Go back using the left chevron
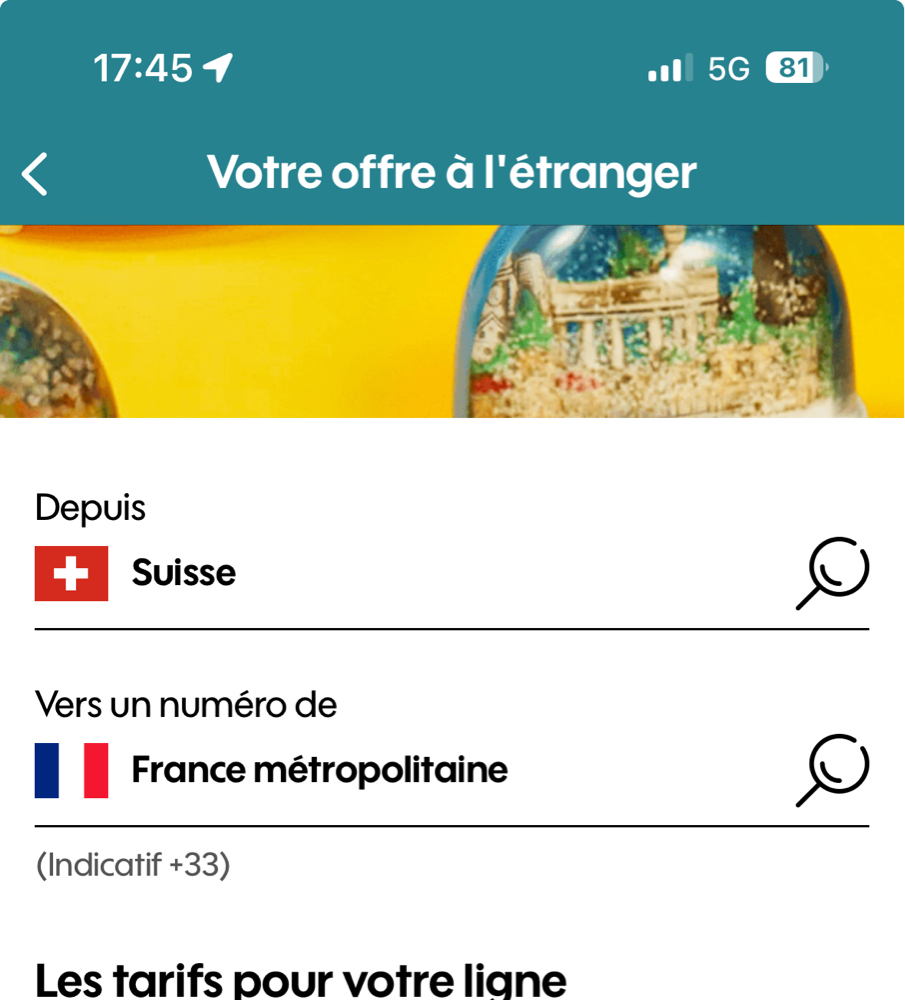The width and height of the screenshot is (905, 1000). click(35, 172)
